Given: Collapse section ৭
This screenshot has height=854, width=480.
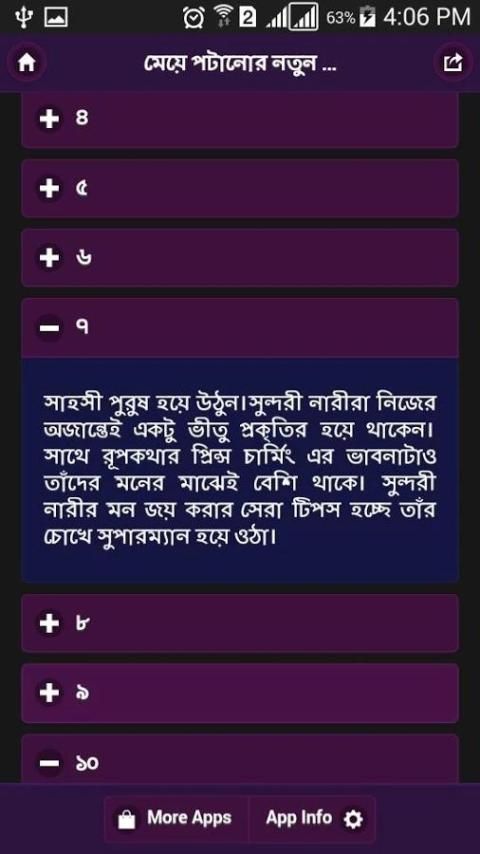Looking at the screenshot, I should 240,327.
